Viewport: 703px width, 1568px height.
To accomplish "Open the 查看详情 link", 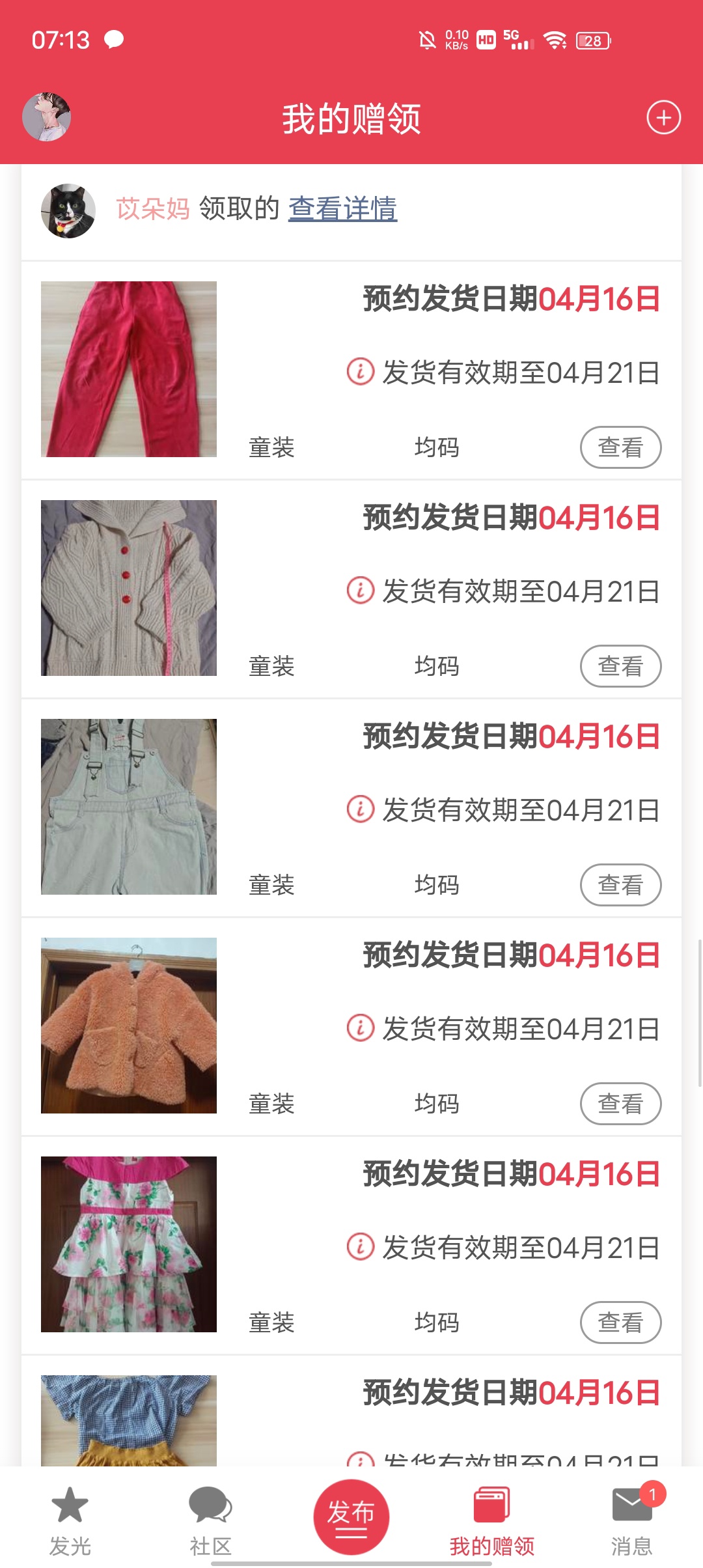I will pyautogui.click(x=342, y=209).
